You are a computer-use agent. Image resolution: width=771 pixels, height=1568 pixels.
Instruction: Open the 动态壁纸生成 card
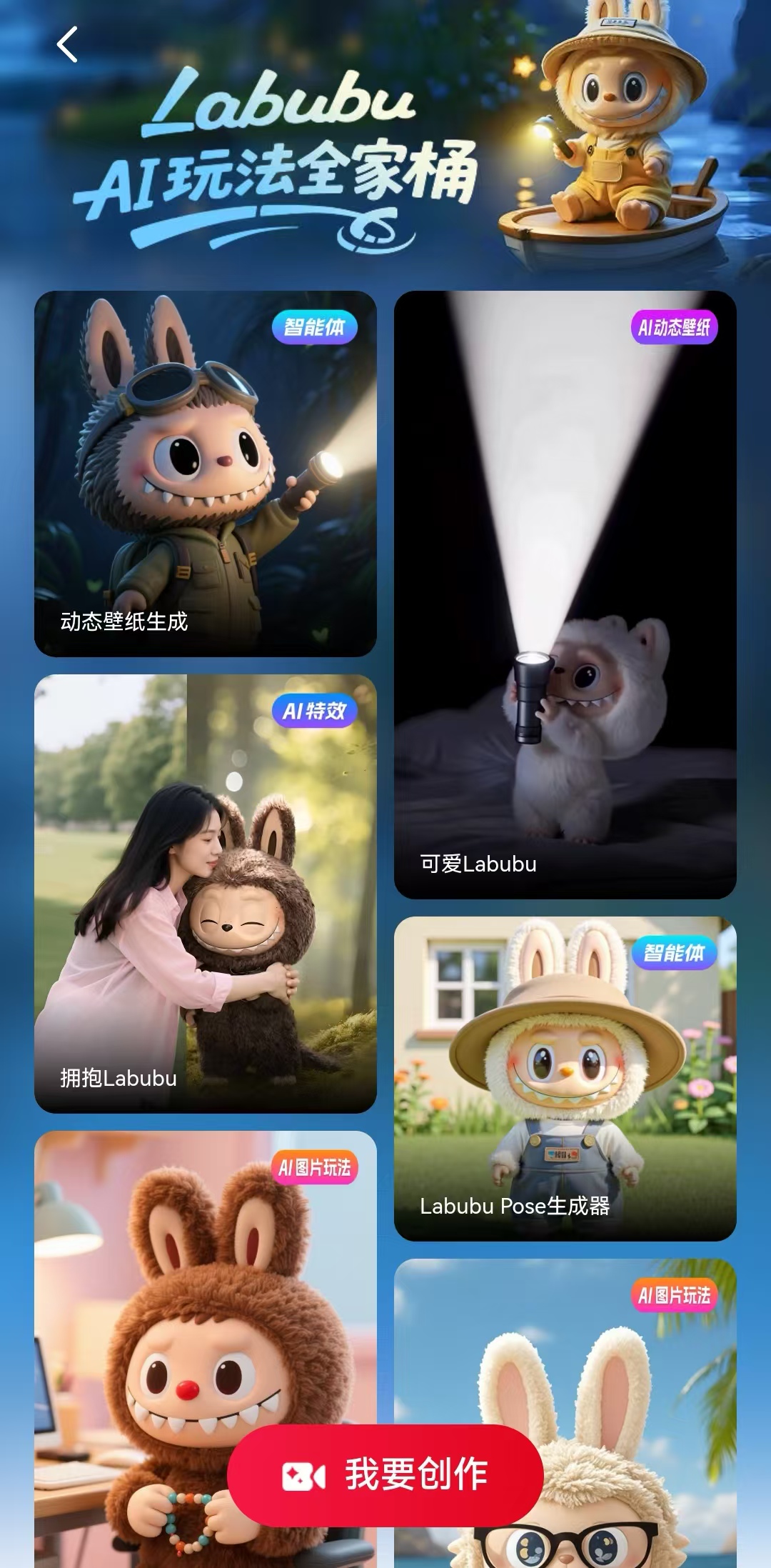pyautogui.click(x=206, y=473)
